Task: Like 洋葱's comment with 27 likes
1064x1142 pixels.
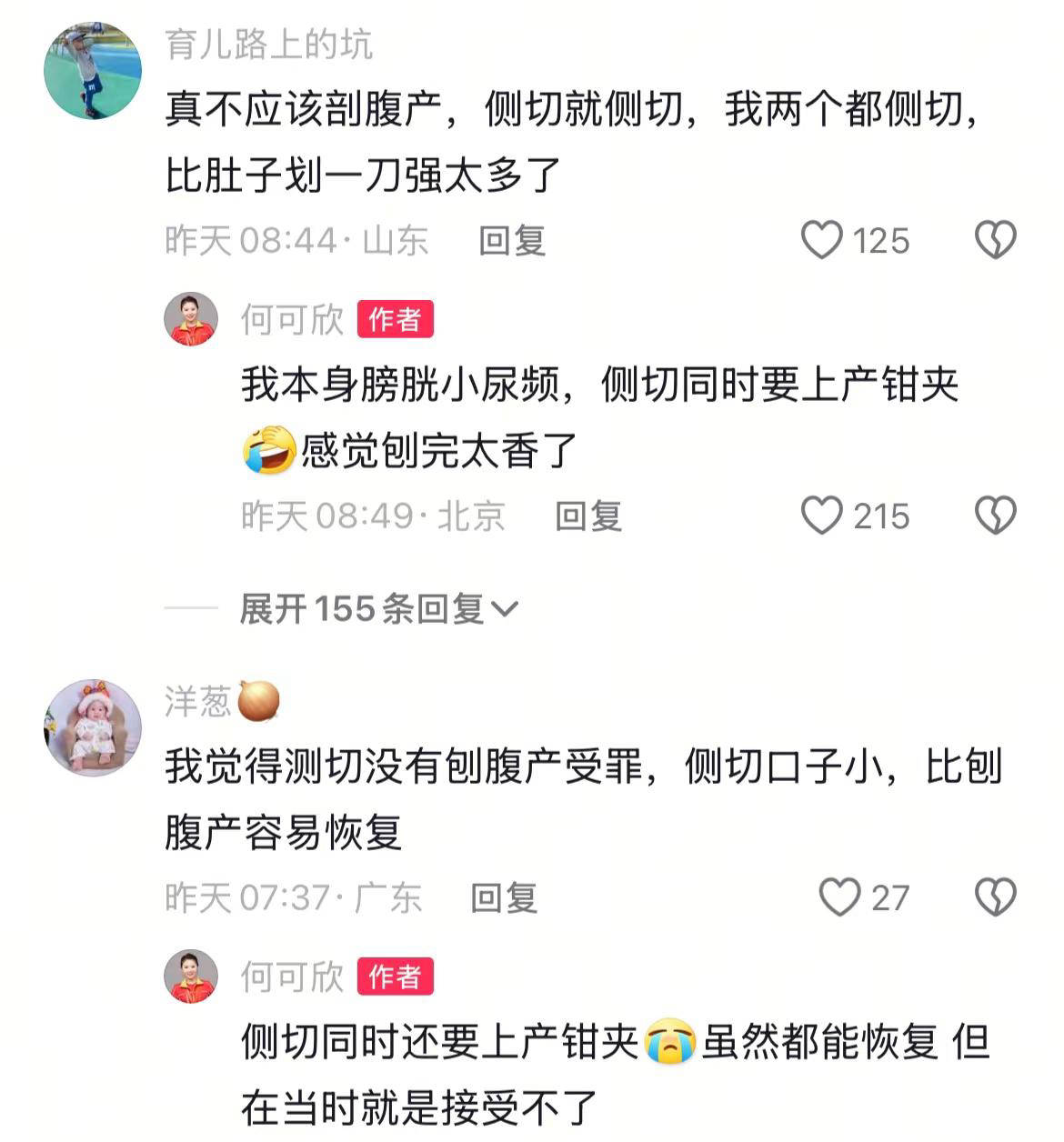Action: point(839,897)
